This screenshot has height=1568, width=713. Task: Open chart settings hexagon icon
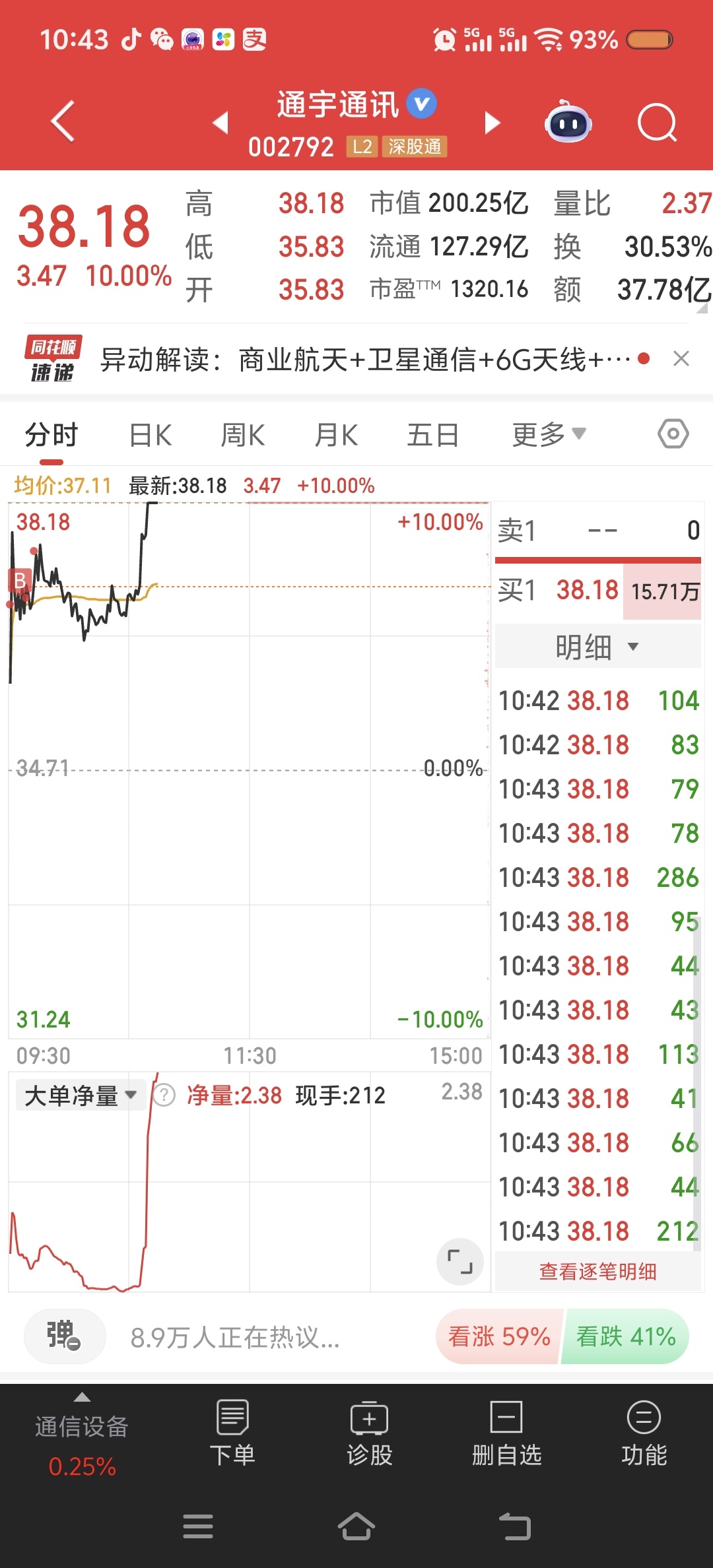coord(673,434)
